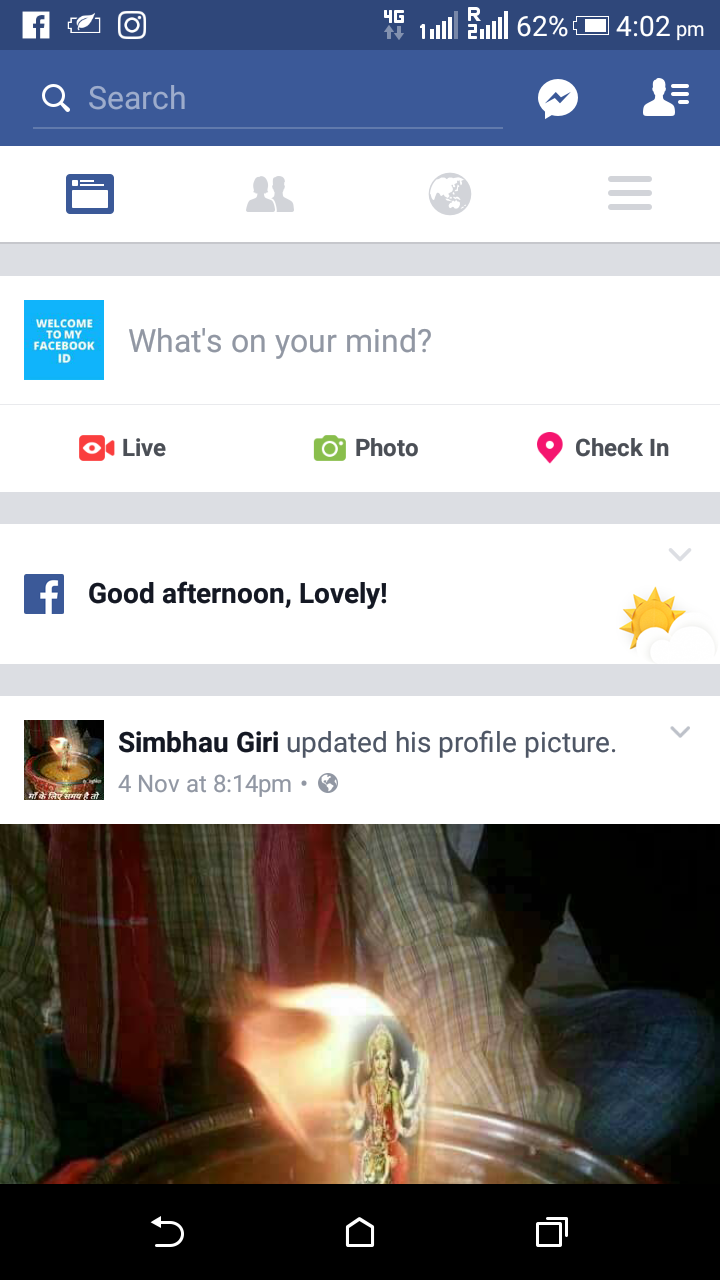Open the friends list sidebar icon

point(666,97)
